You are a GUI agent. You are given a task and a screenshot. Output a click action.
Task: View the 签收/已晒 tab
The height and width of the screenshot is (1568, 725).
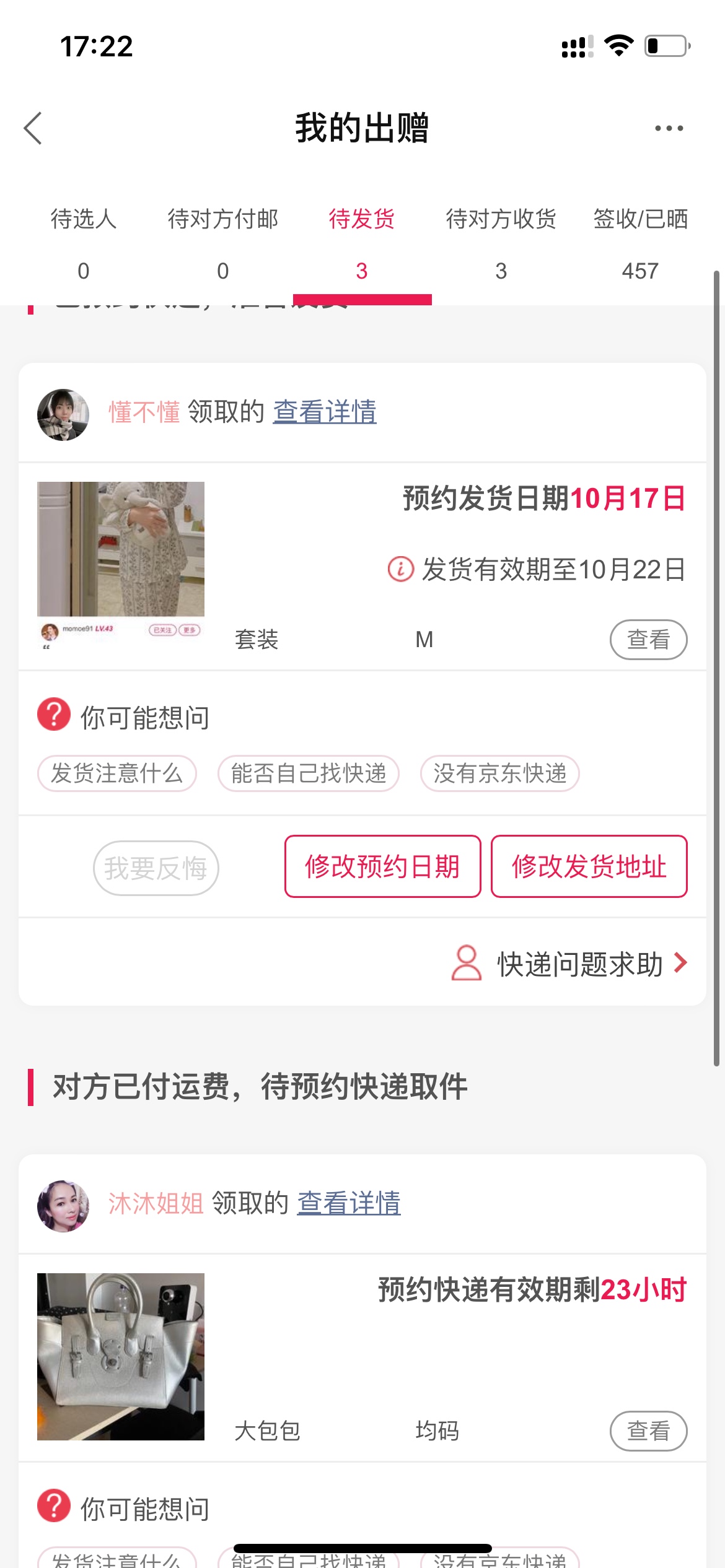(x=640, y=243)
